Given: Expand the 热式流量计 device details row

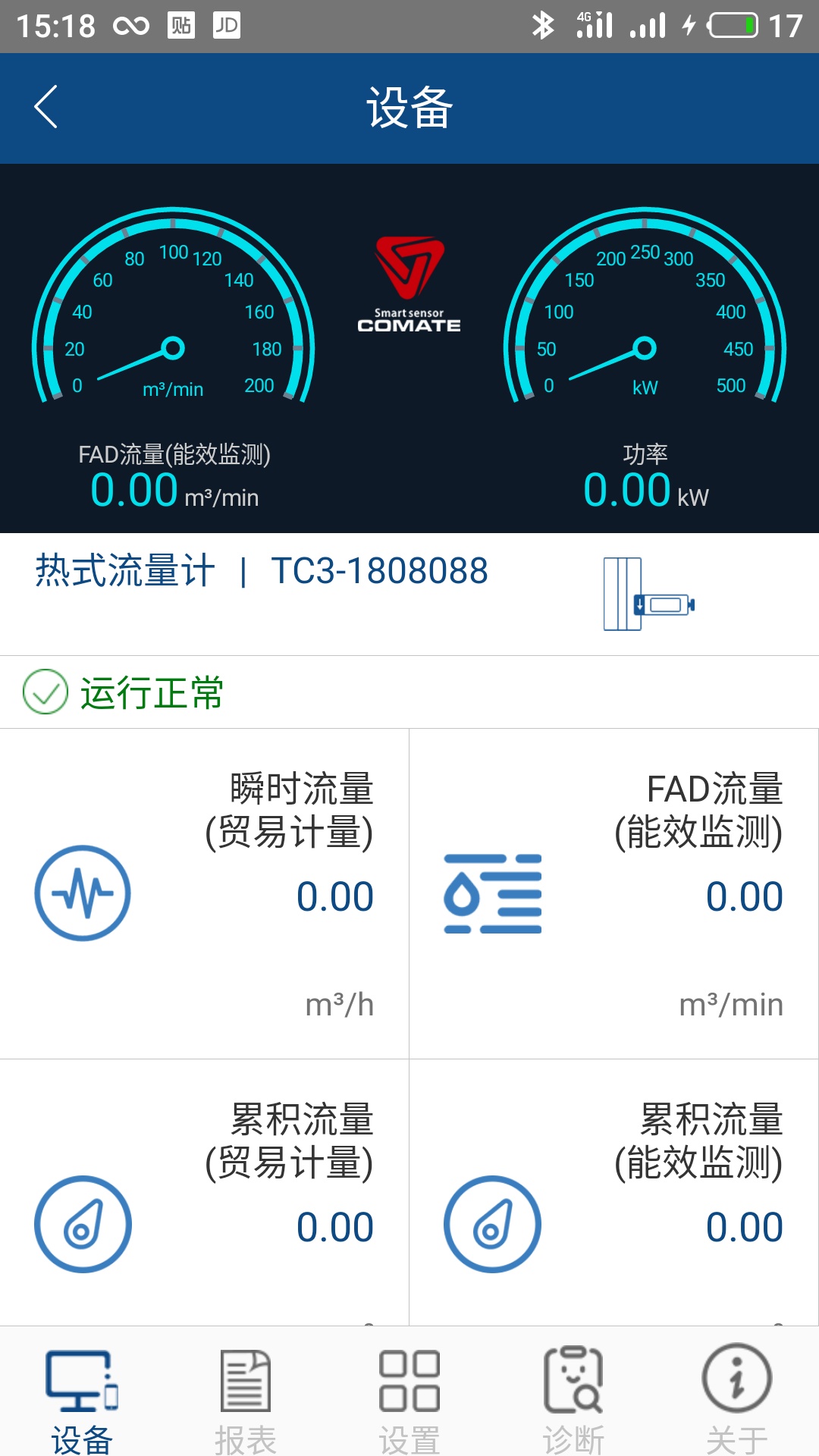Looking at the screenshot, I should pyautogui.click(x=125, y=573).
